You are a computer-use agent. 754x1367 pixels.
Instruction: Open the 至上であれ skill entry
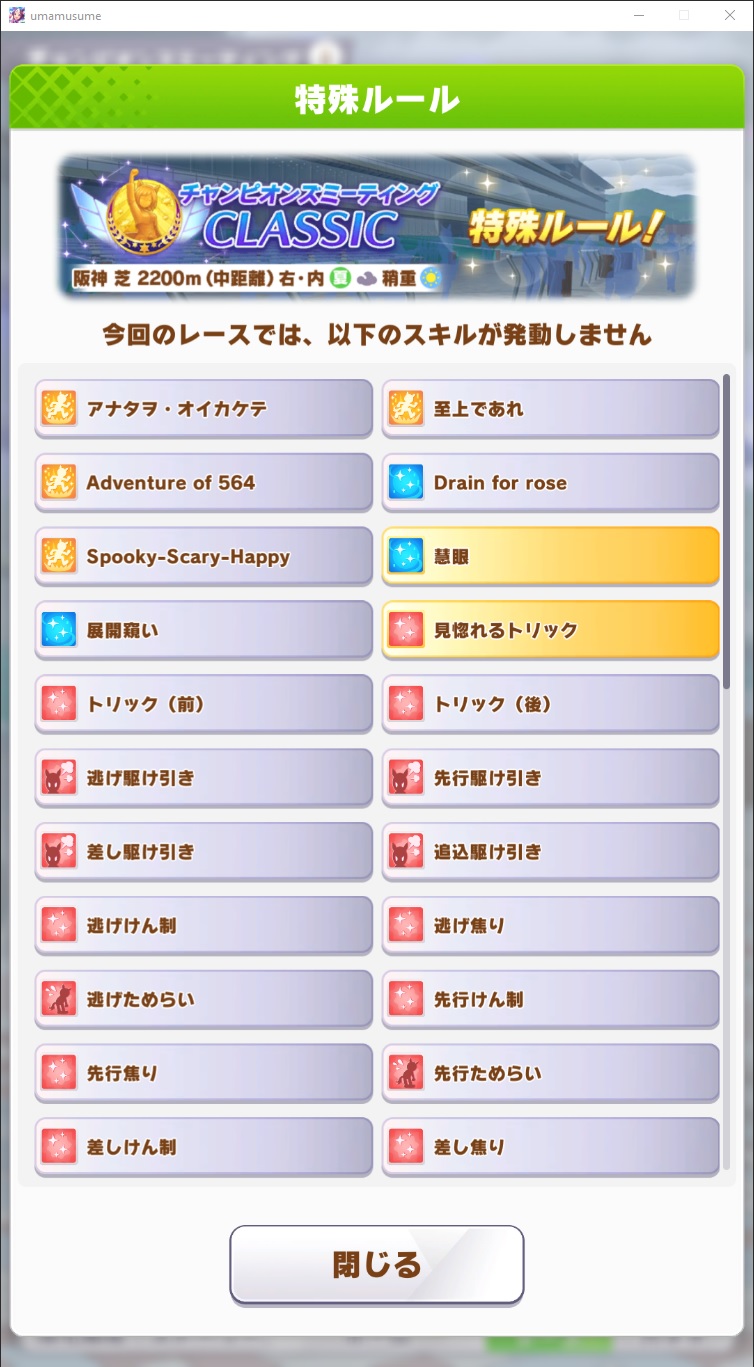551,408
